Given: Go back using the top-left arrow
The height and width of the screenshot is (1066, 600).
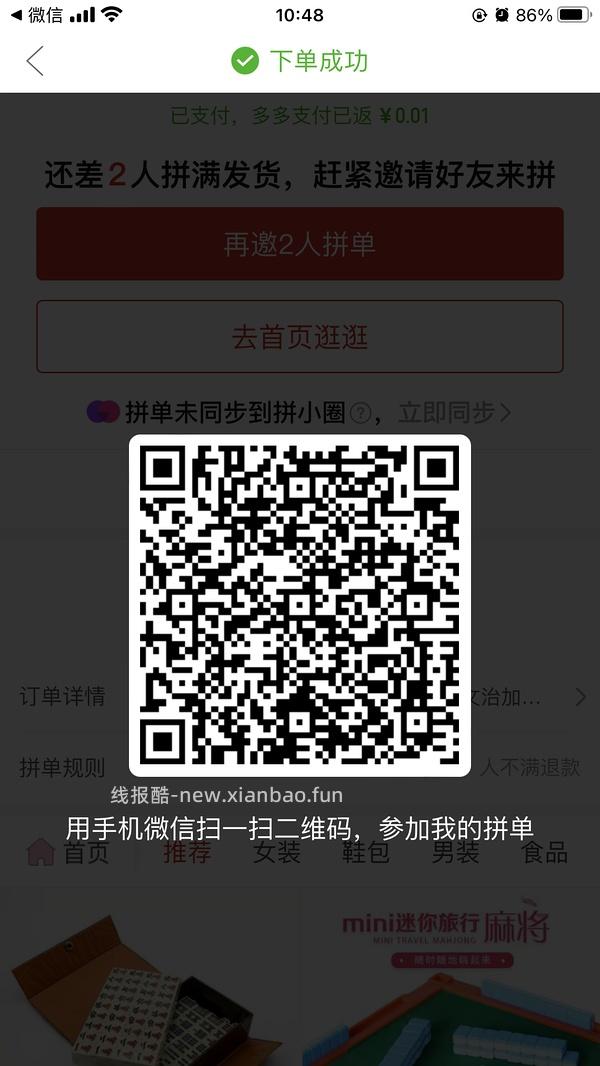Looking at the screenshot, I should coord(35,61).
